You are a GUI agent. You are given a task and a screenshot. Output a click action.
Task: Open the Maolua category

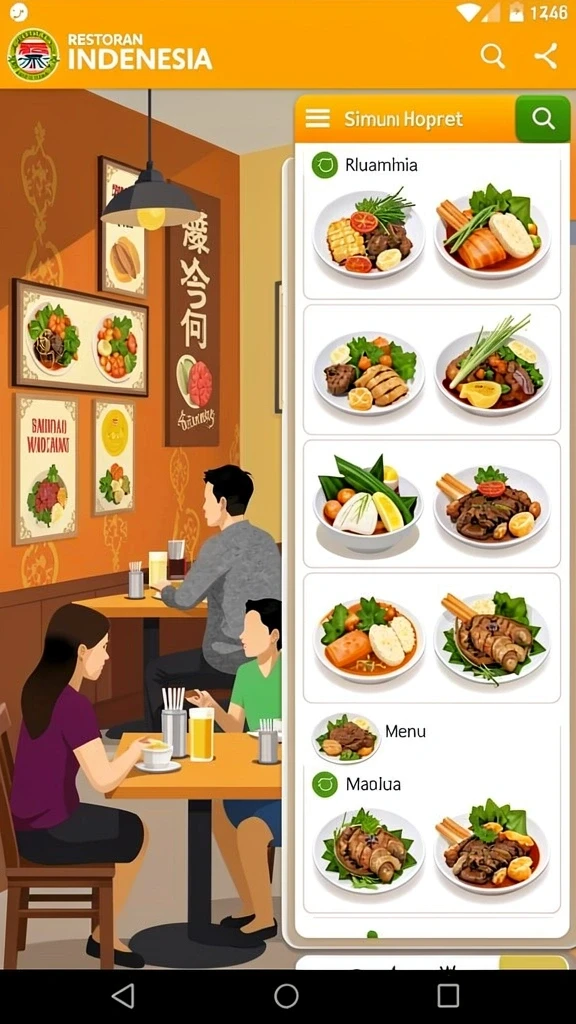coord(357,784)
